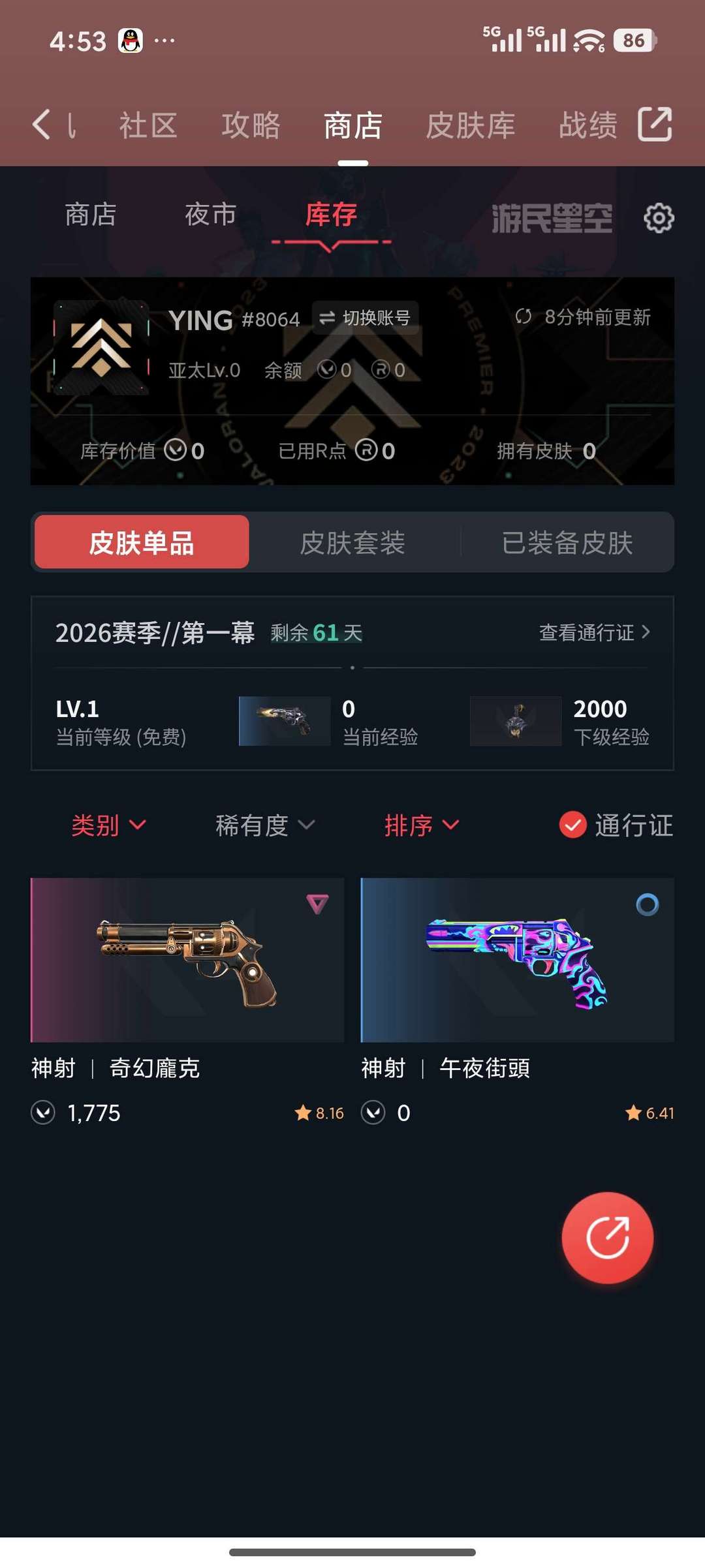Tap the red floating share button
The height and width of the screenshot is (1568, 705).
pyautogui.click(x=607, y=1238)
